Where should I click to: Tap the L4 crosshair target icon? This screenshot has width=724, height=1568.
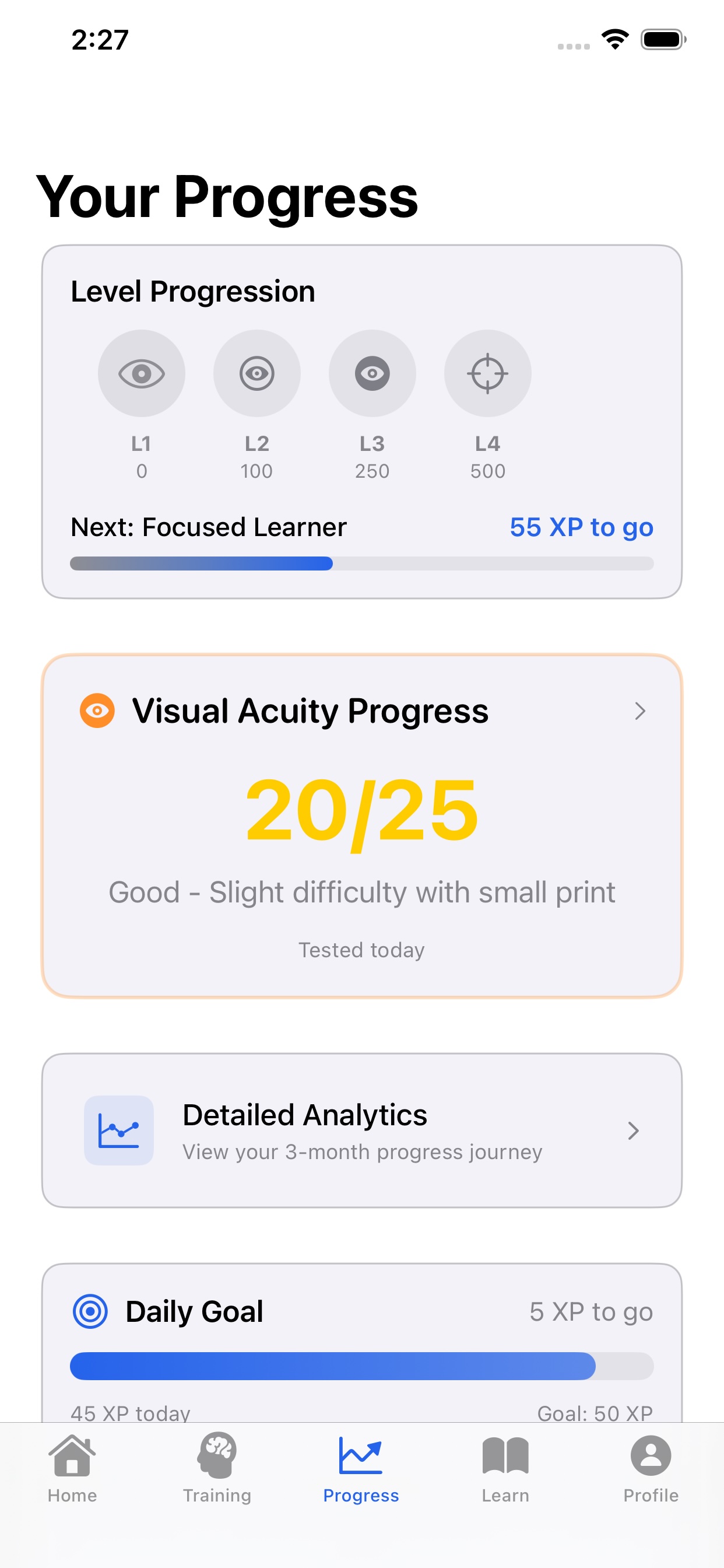pyautogui.click(x=487, y=373)
